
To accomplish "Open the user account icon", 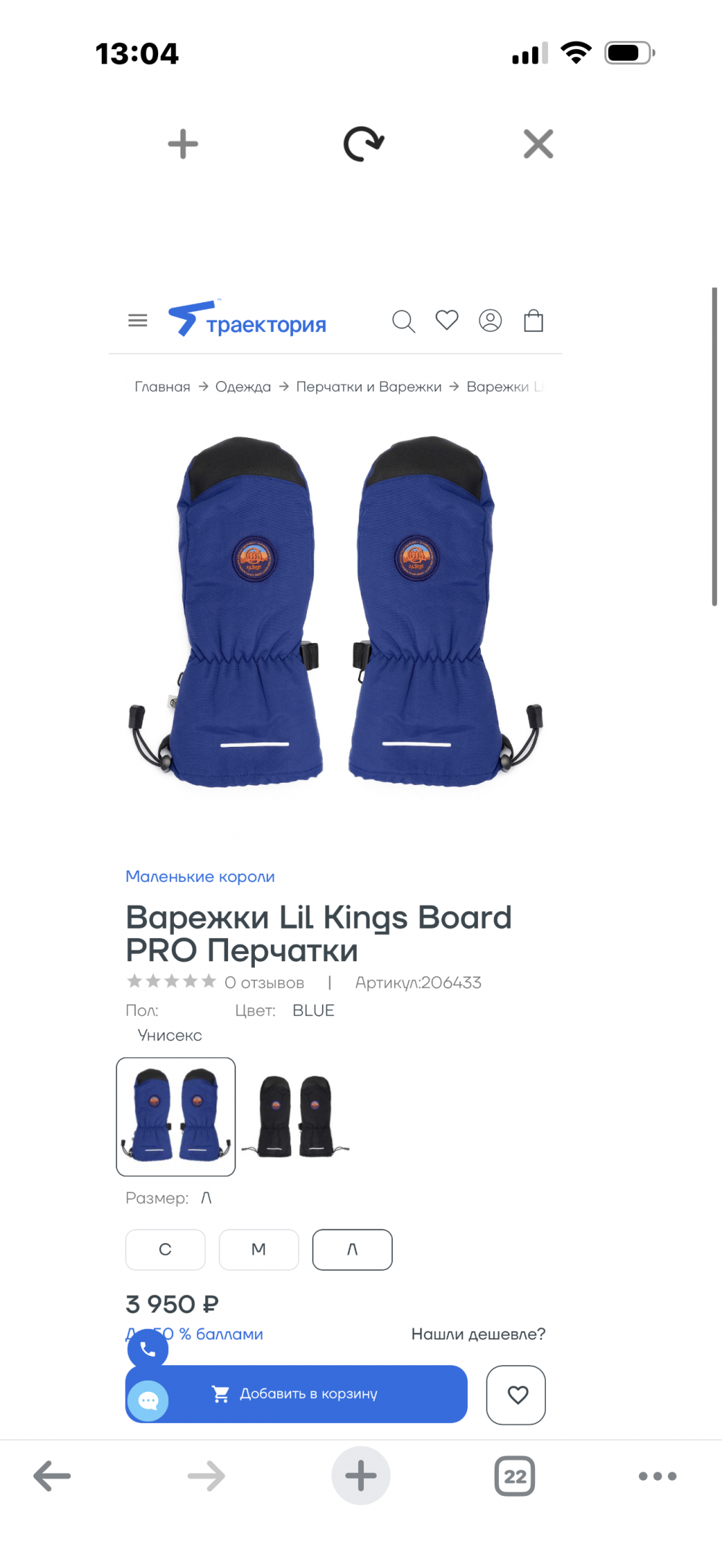I will pos(490,320).
